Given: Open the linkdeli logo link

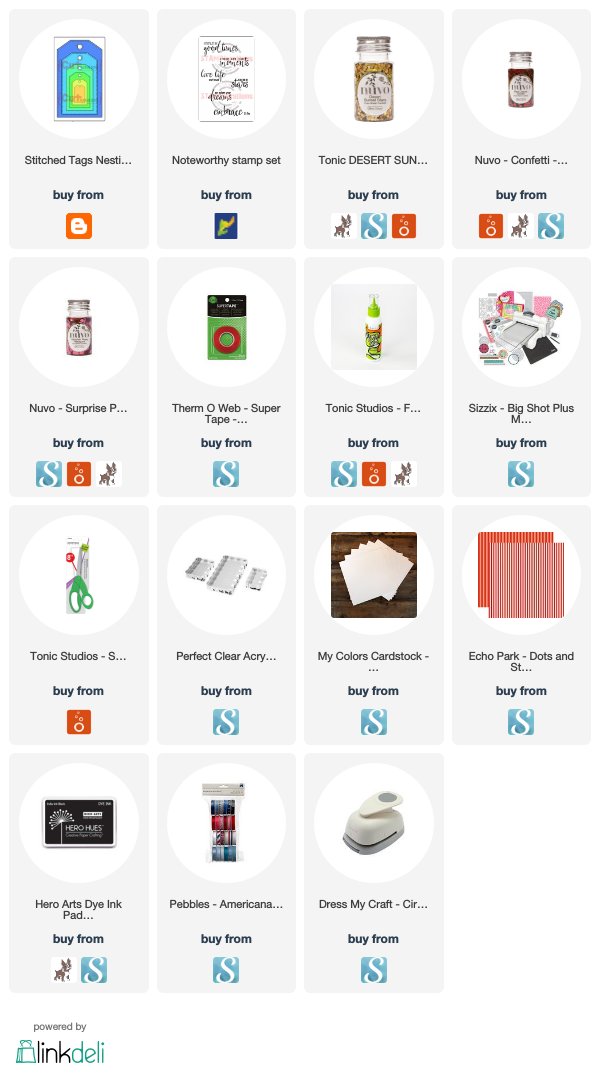Looking at the screenshot, I should coord(60,1052).
